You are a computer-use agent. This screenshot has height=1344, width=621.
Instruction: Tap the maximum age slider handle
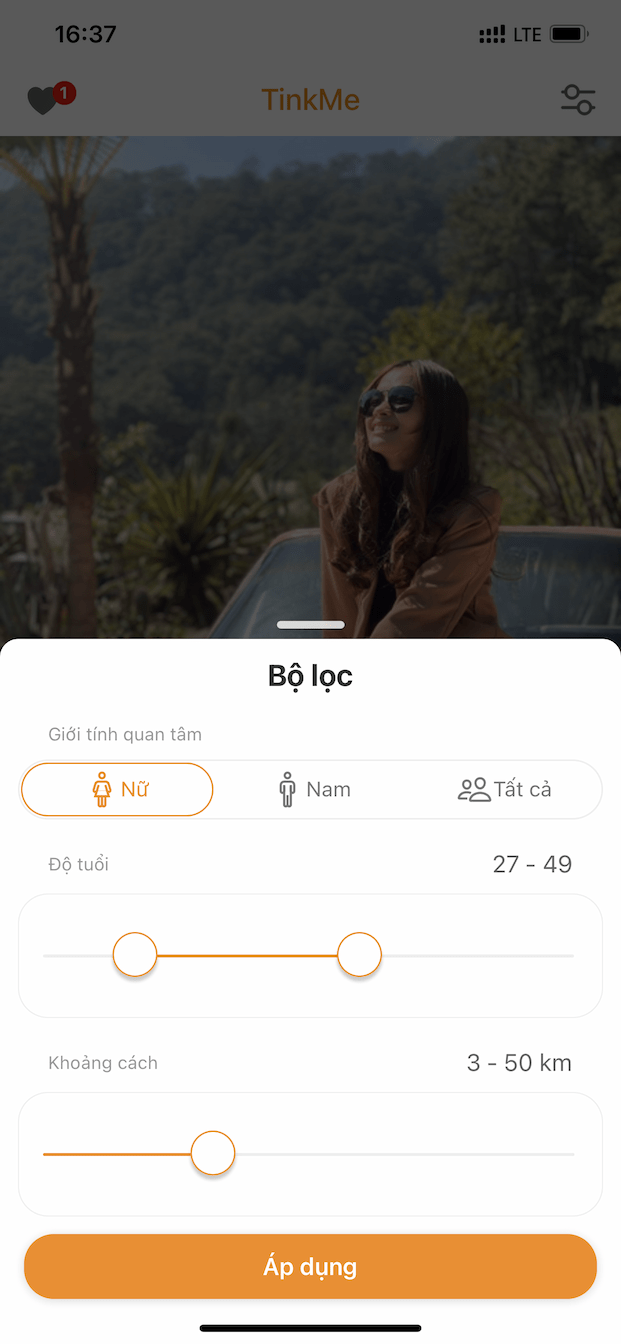tap(360, 955)
